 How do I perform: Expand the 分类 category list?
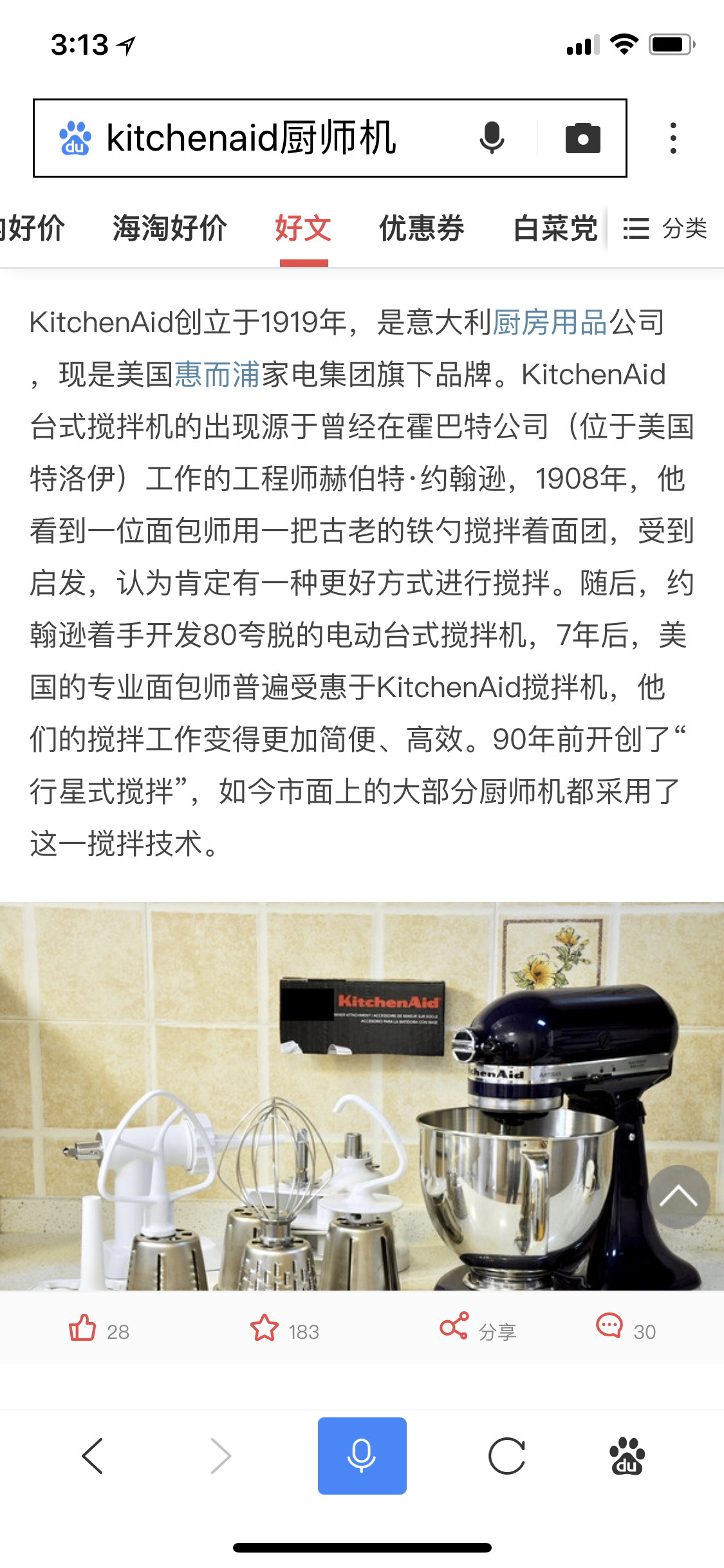point(665,229)
